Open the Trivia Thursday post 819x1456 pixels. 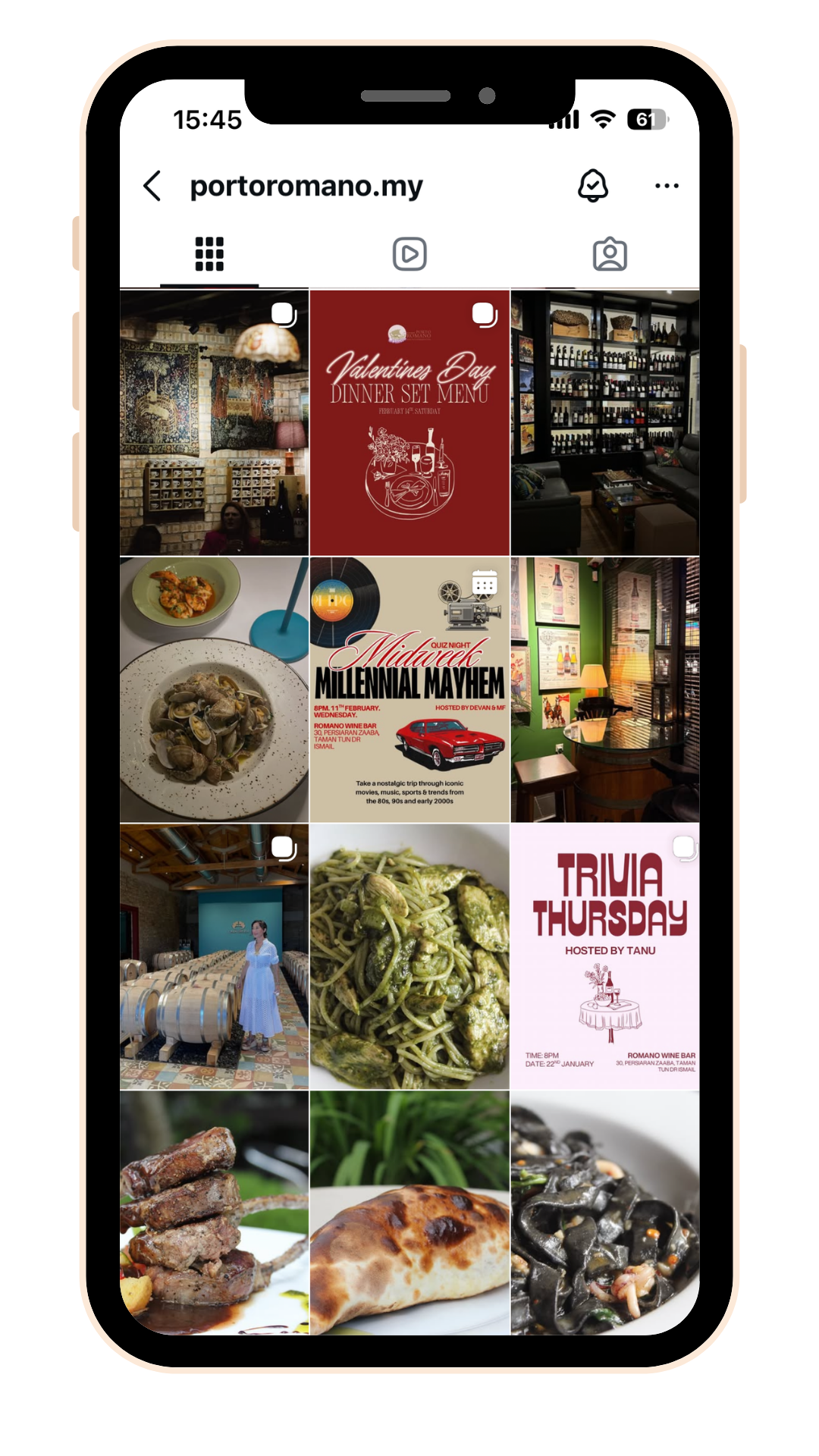click(x=605, y=957)
